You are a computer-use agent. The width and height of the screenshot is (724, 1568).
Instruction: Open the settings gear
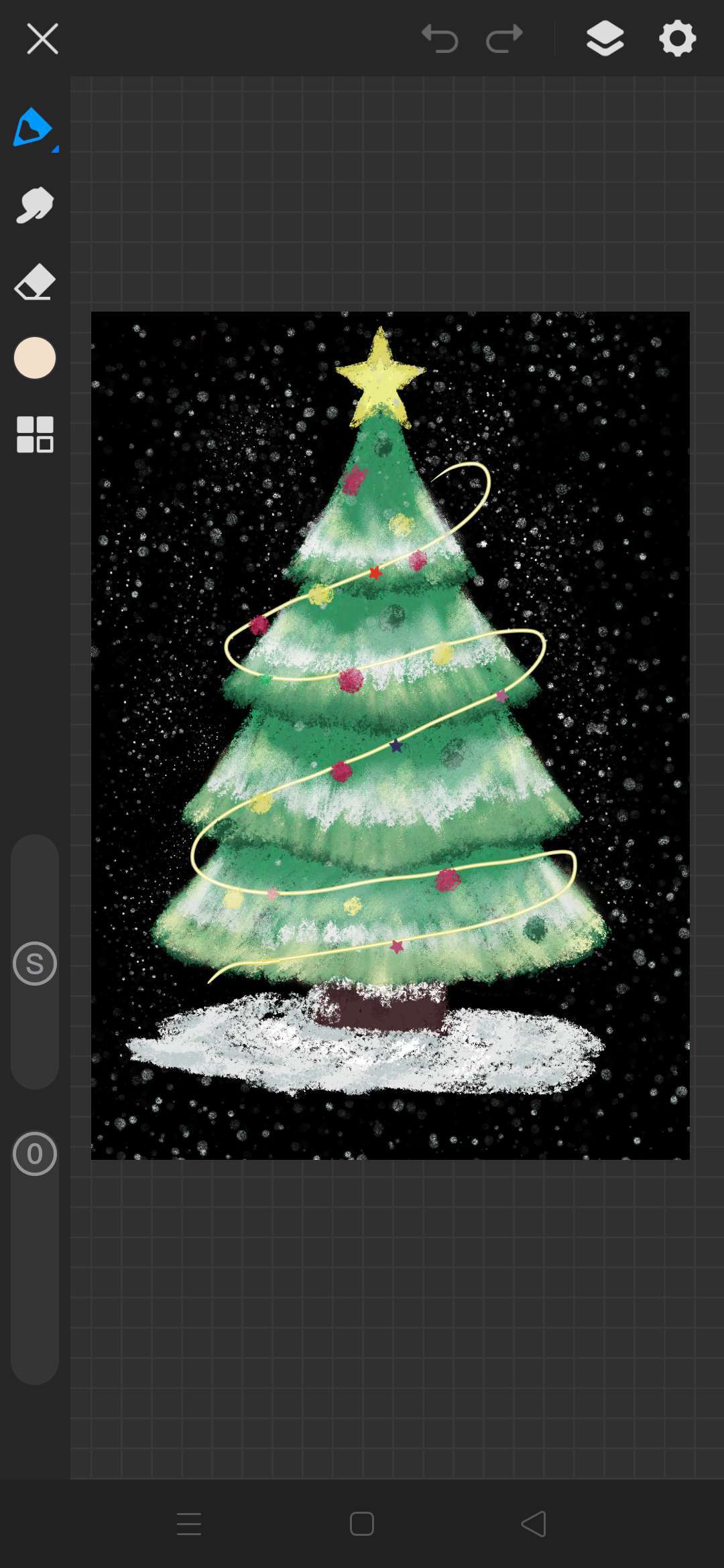point(678,38)
